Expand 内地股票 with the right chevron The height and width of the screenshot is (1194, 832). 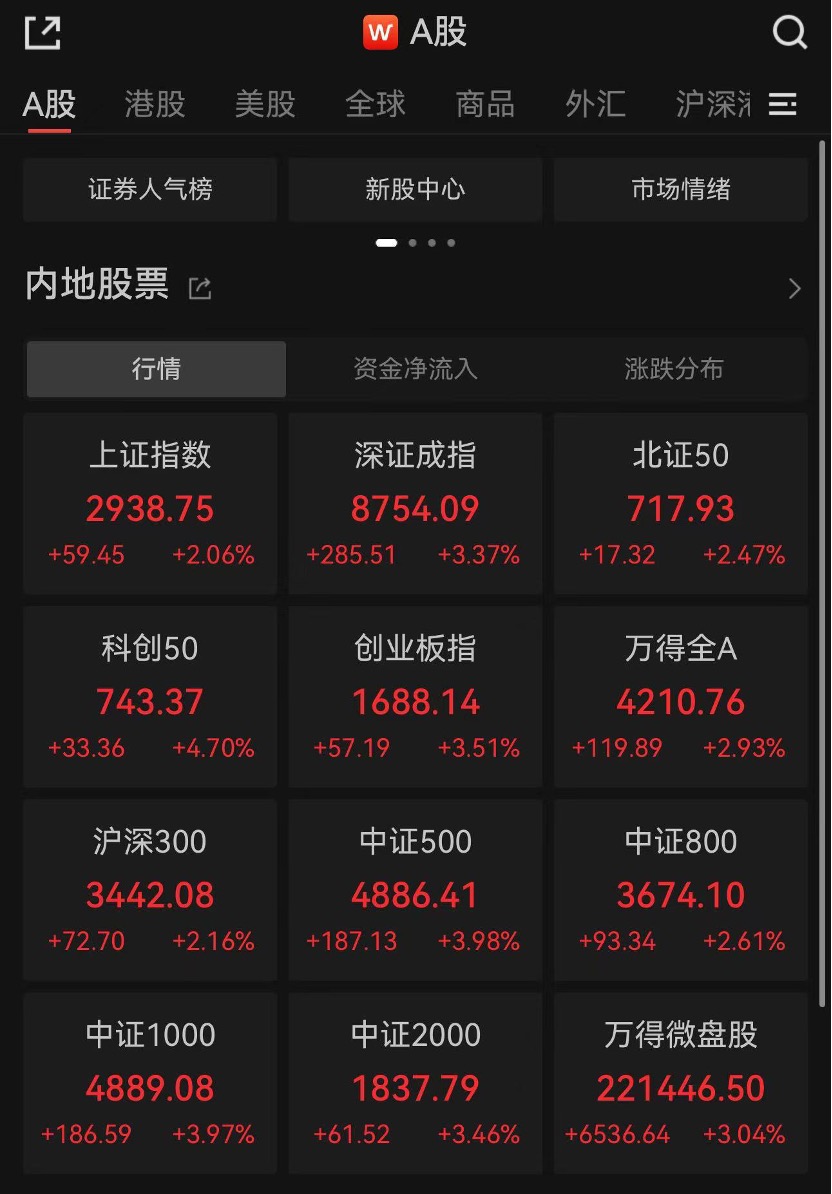click(x=795, y=289)
